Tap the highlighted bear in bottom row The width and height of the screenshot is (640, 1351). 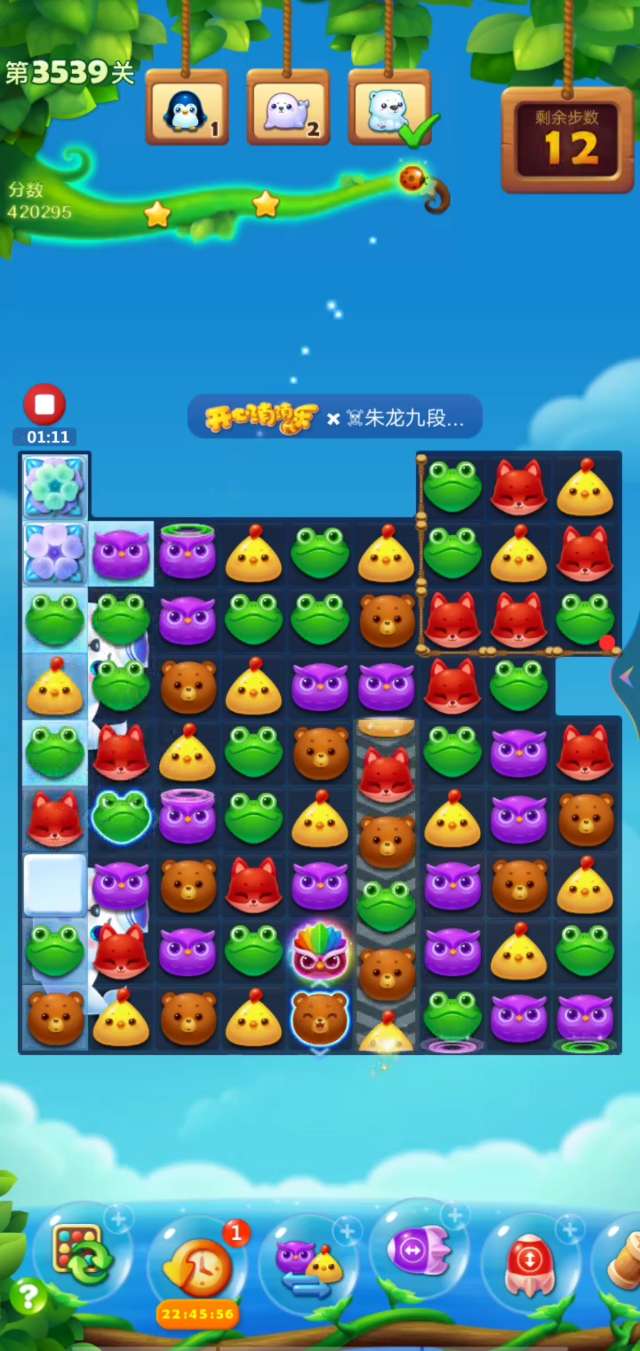(x=320, y=1017)
